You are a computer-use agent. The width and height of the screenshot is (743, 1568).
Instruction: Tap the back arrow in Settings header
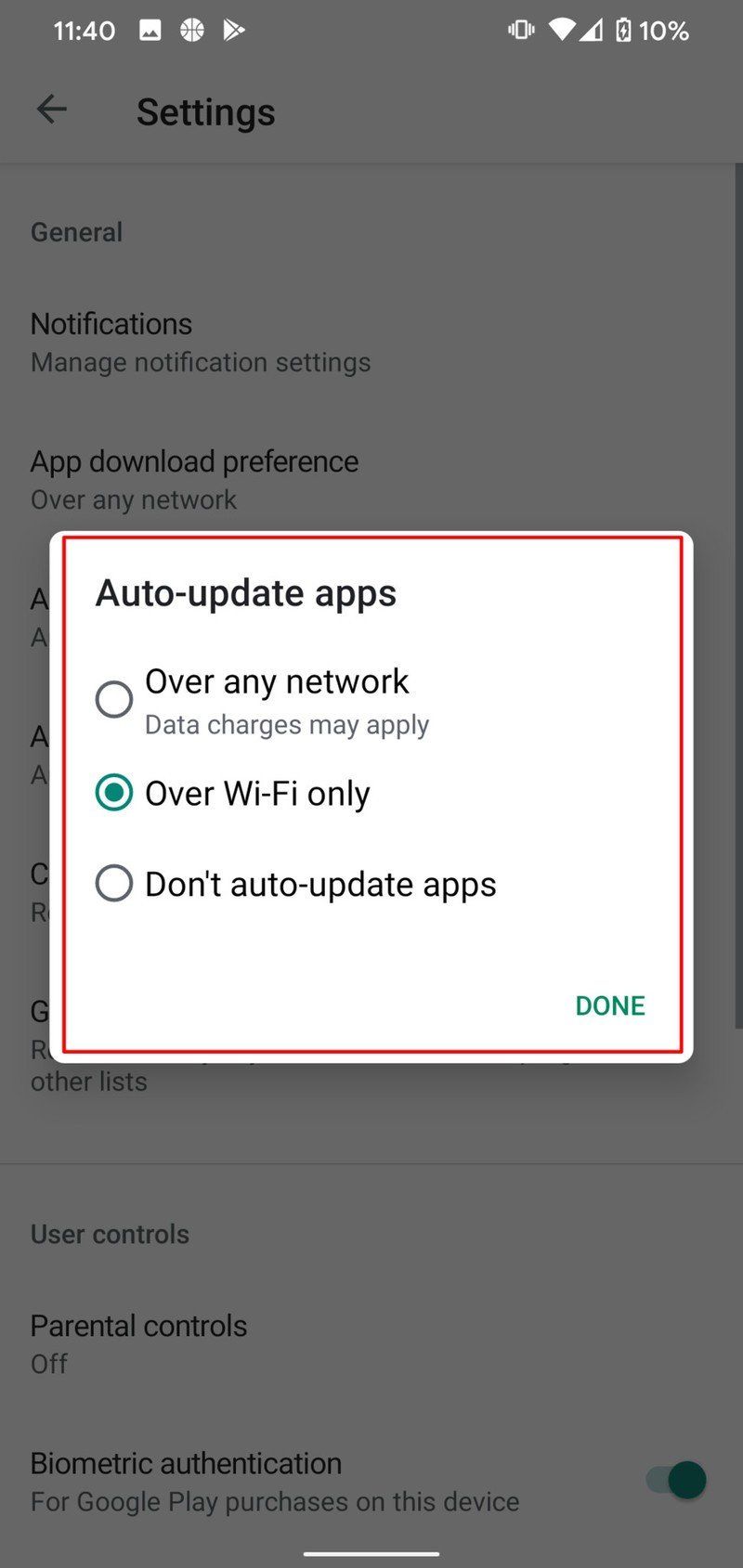pyautogui.click(x=52, y=110)
